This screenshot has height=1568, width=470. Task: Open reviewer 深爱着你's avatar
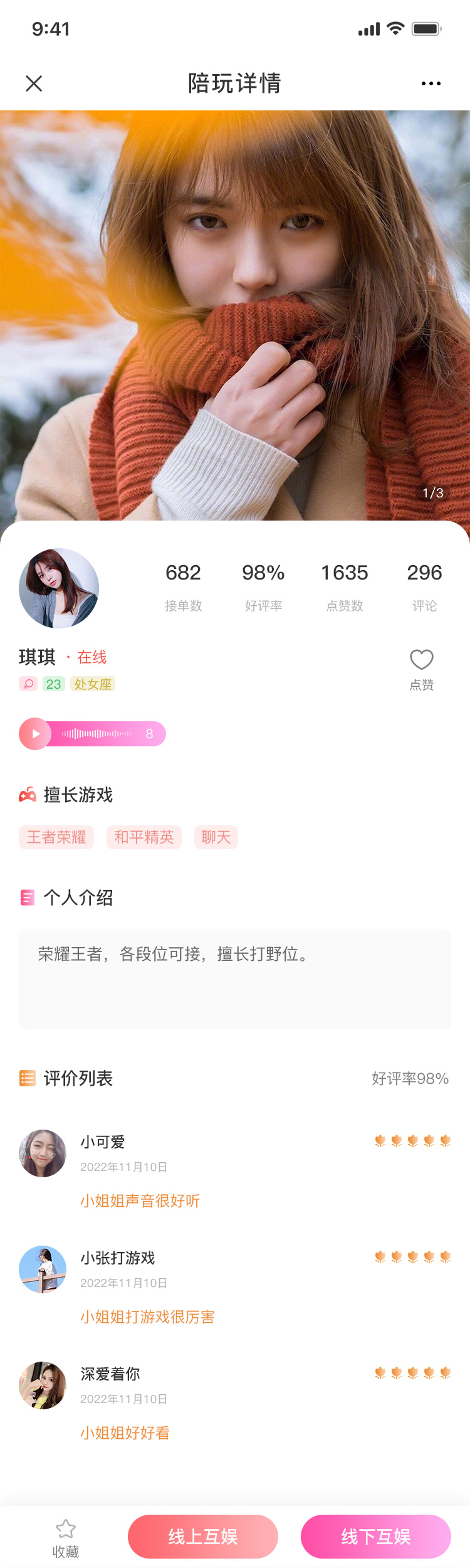(43, 1385)
